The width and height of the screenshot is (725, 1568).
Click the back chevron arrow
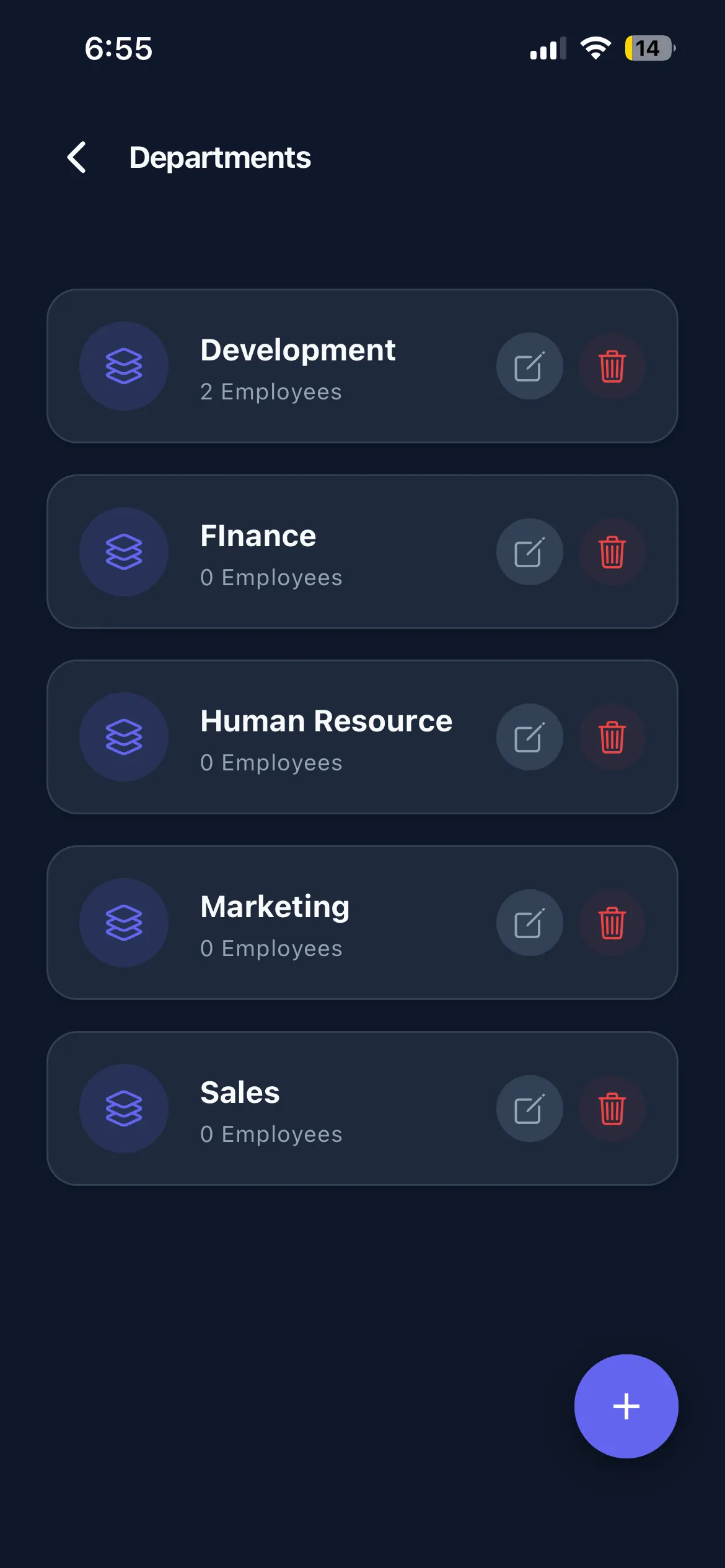pos(77,158)
